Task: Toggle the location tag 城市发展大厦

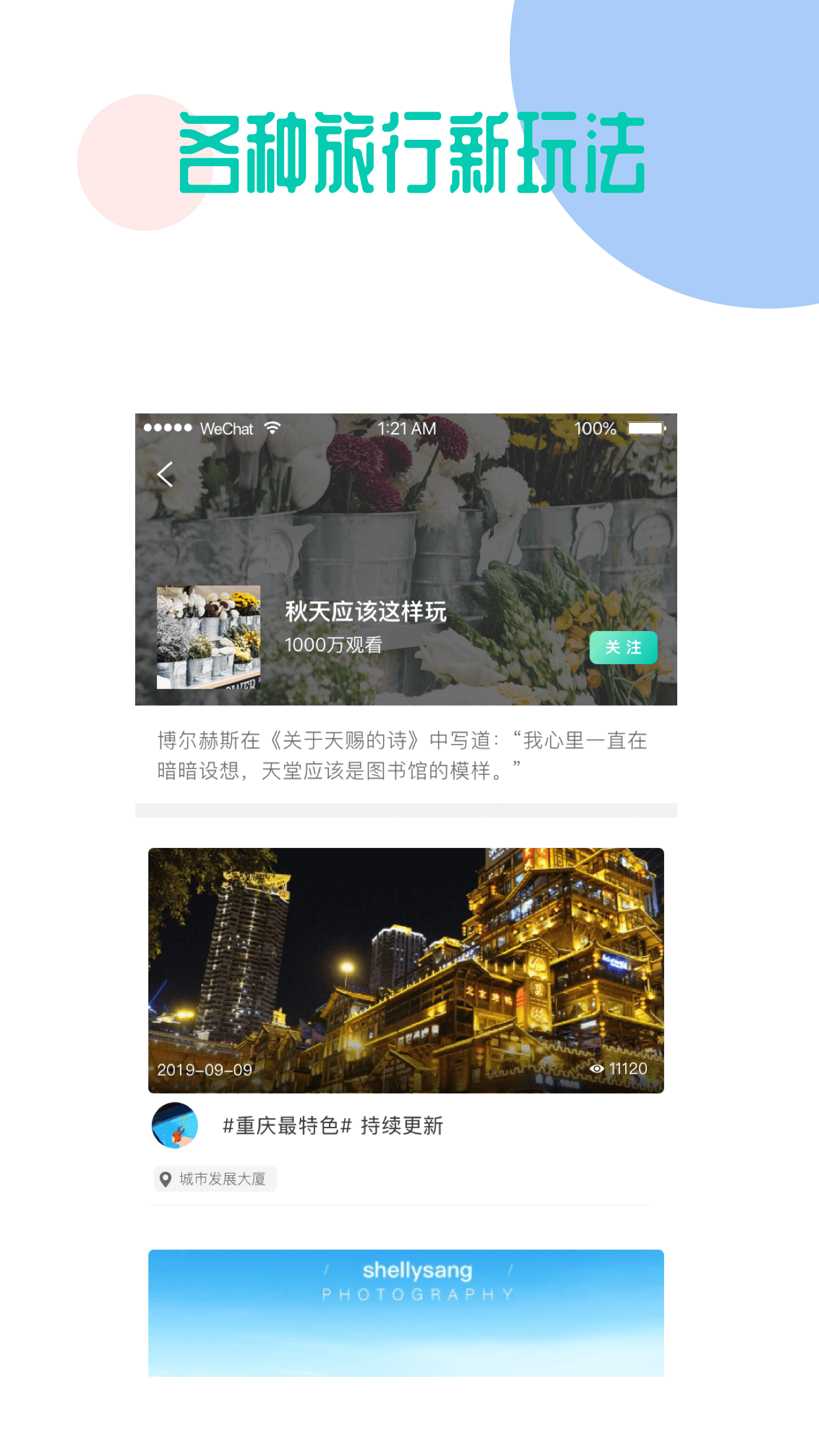Action: (214, 1178)
